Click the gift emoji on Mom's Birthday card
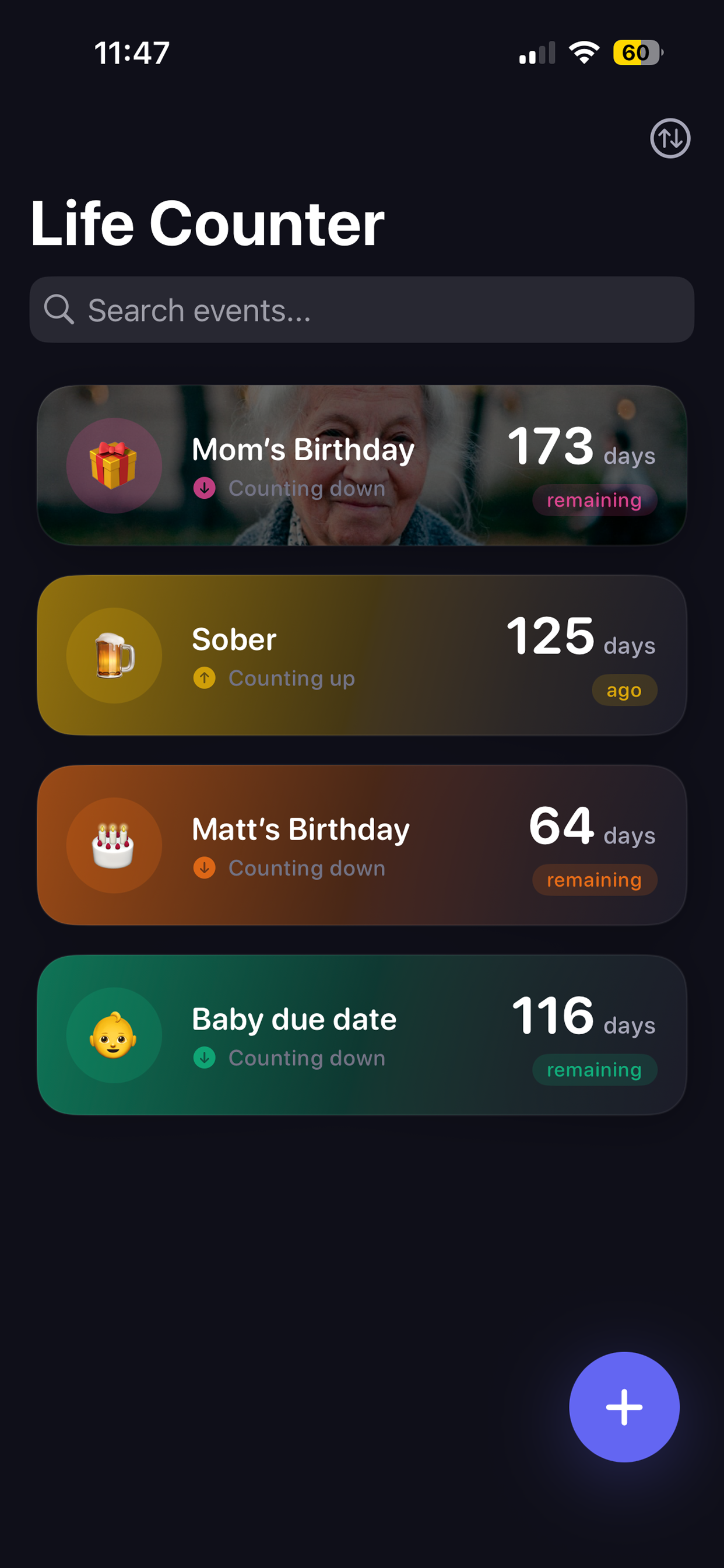Image resolution: width=724 pixels, height=1568 pixels. 114,465
